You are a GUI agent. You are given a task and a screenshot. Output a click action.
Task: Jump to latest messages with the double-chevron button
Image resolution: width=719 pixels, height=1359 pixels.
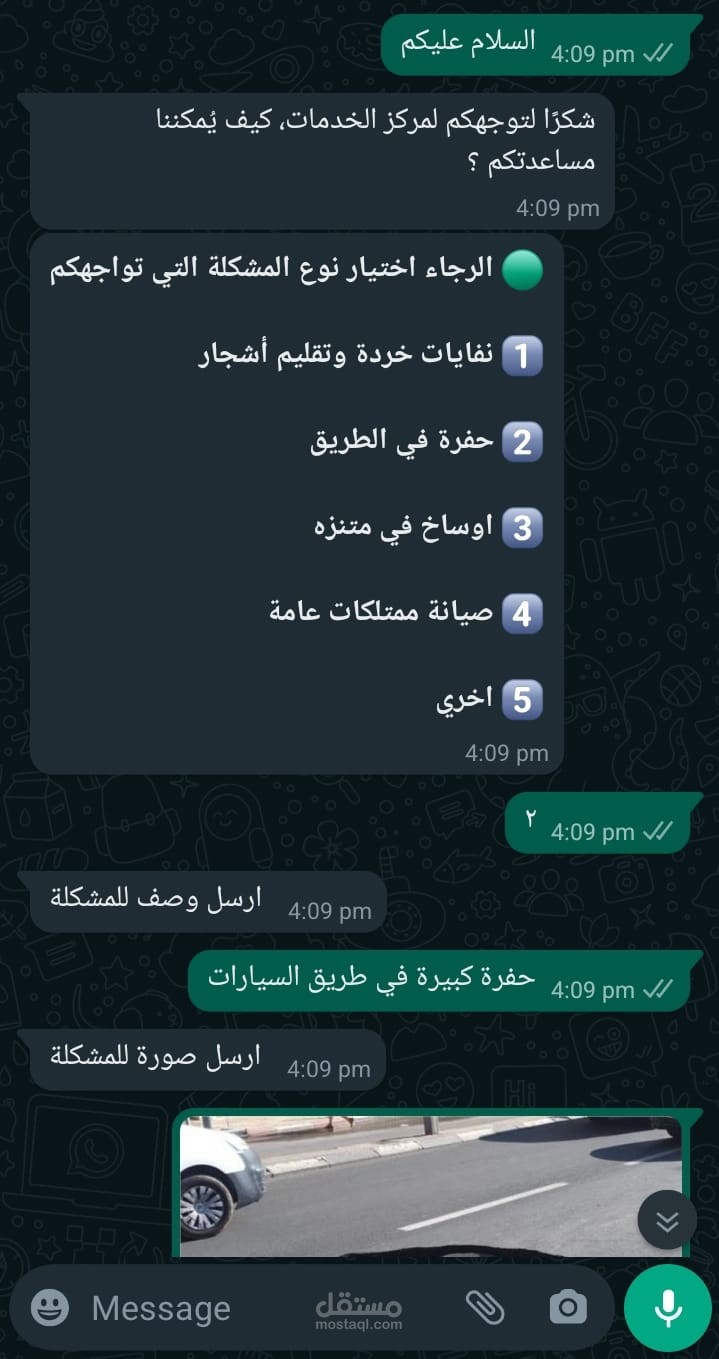coord(667,1220)
